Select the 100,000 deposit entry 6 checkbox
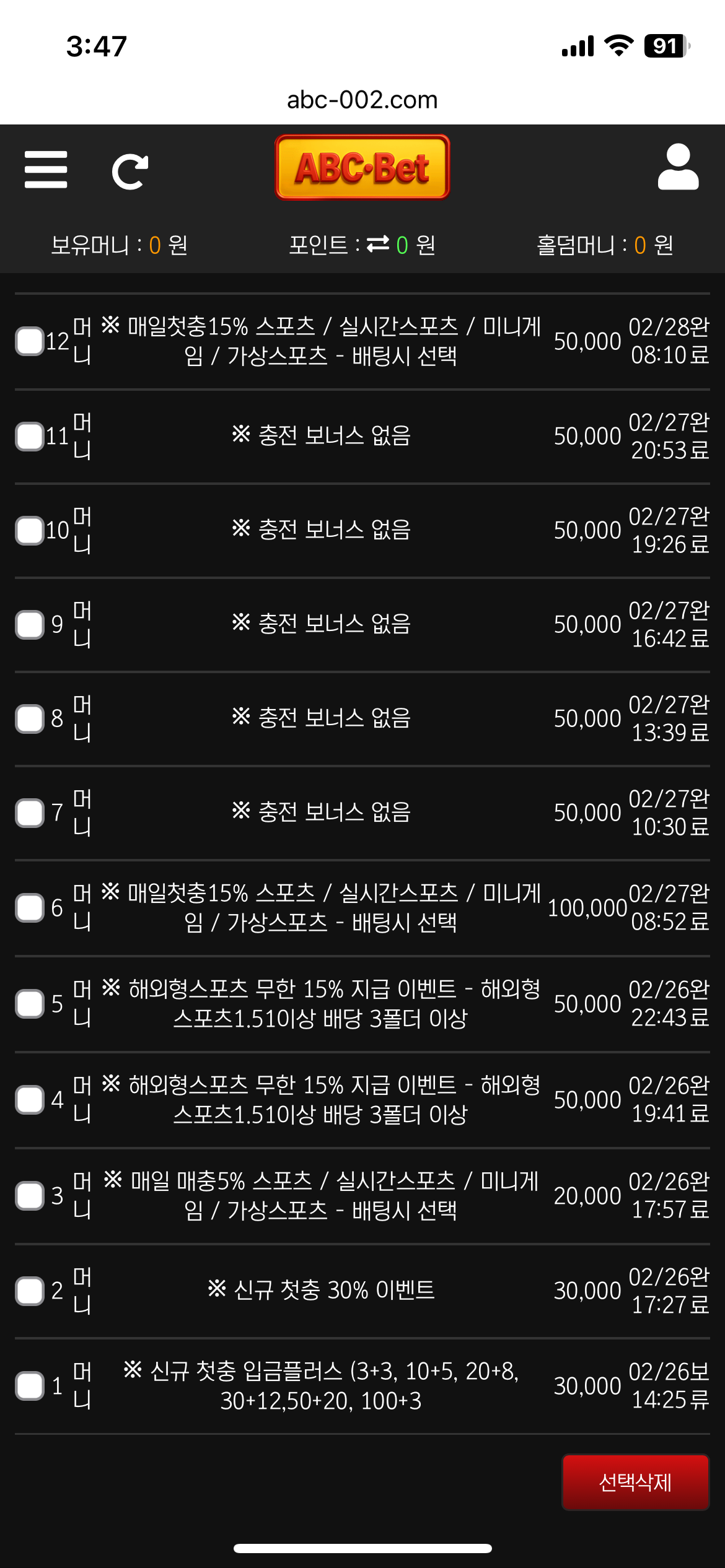The height and width of the screenshot is (1568, 725). pos(30,908)
